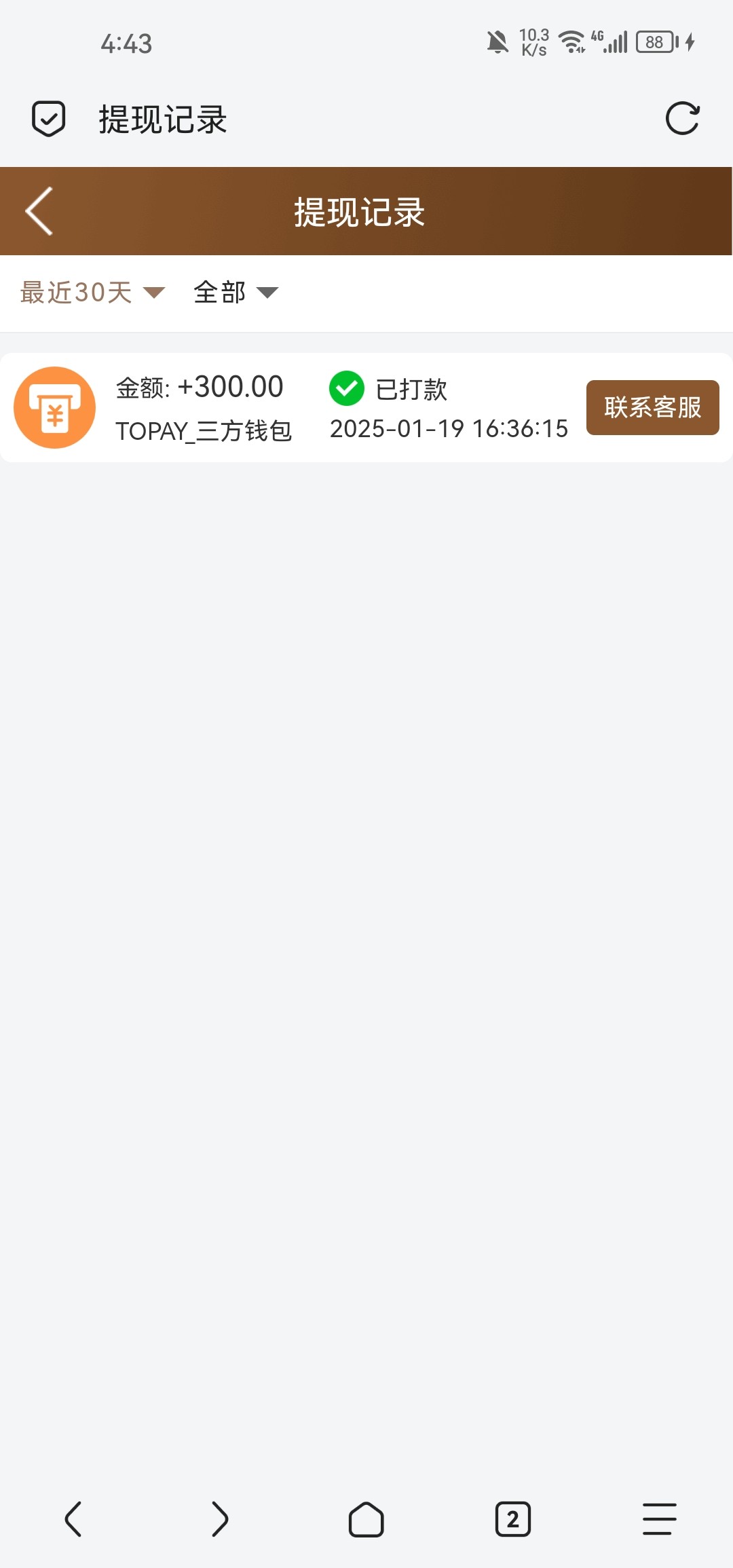The width and height of the screenshot is (733, 1568).
Task: Open the +300.00 TOPAY withdrawal record
Action: [290, 407]
